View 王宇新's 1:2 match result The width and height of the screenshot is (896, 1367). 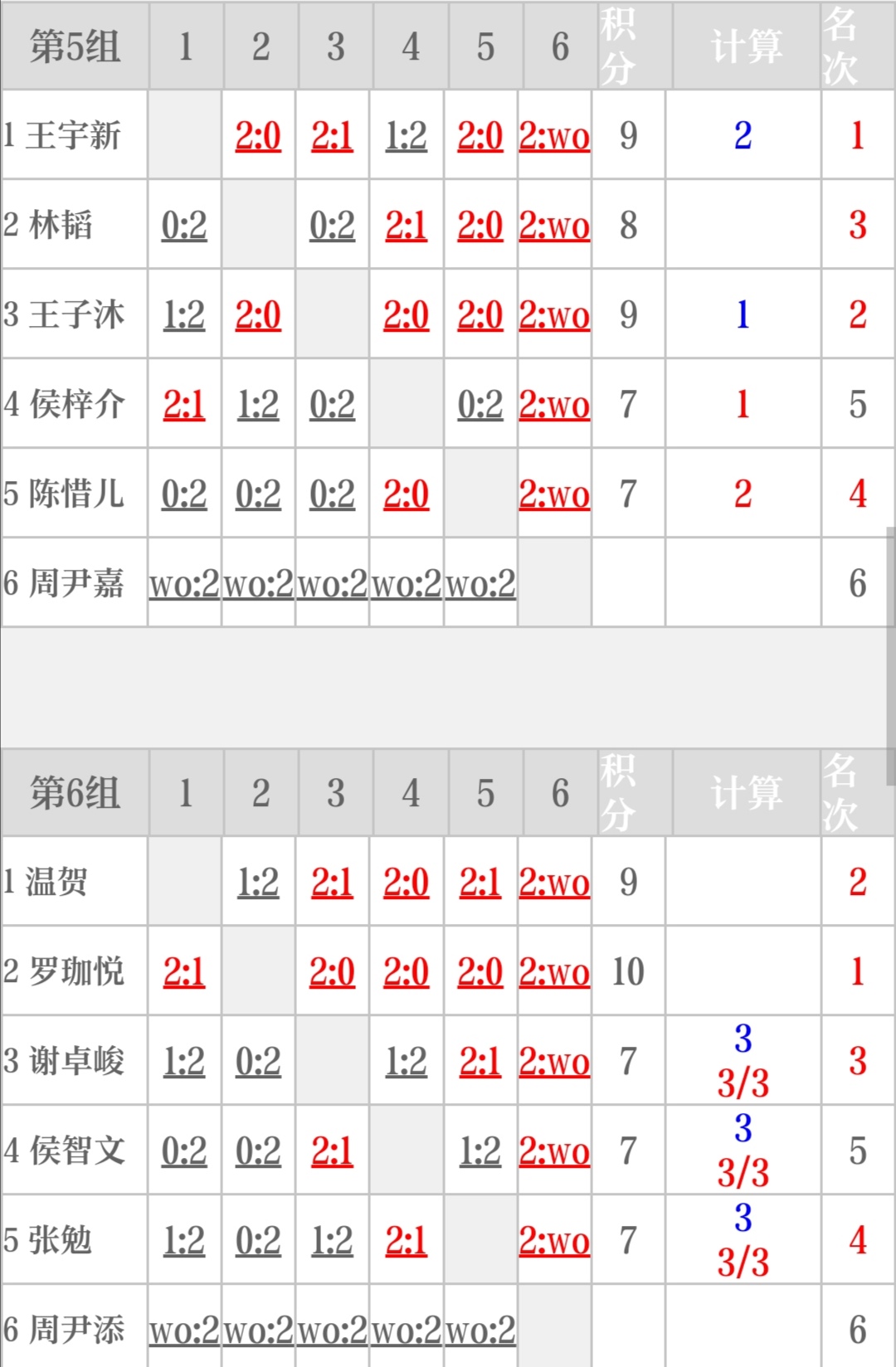tap(406, 136)
